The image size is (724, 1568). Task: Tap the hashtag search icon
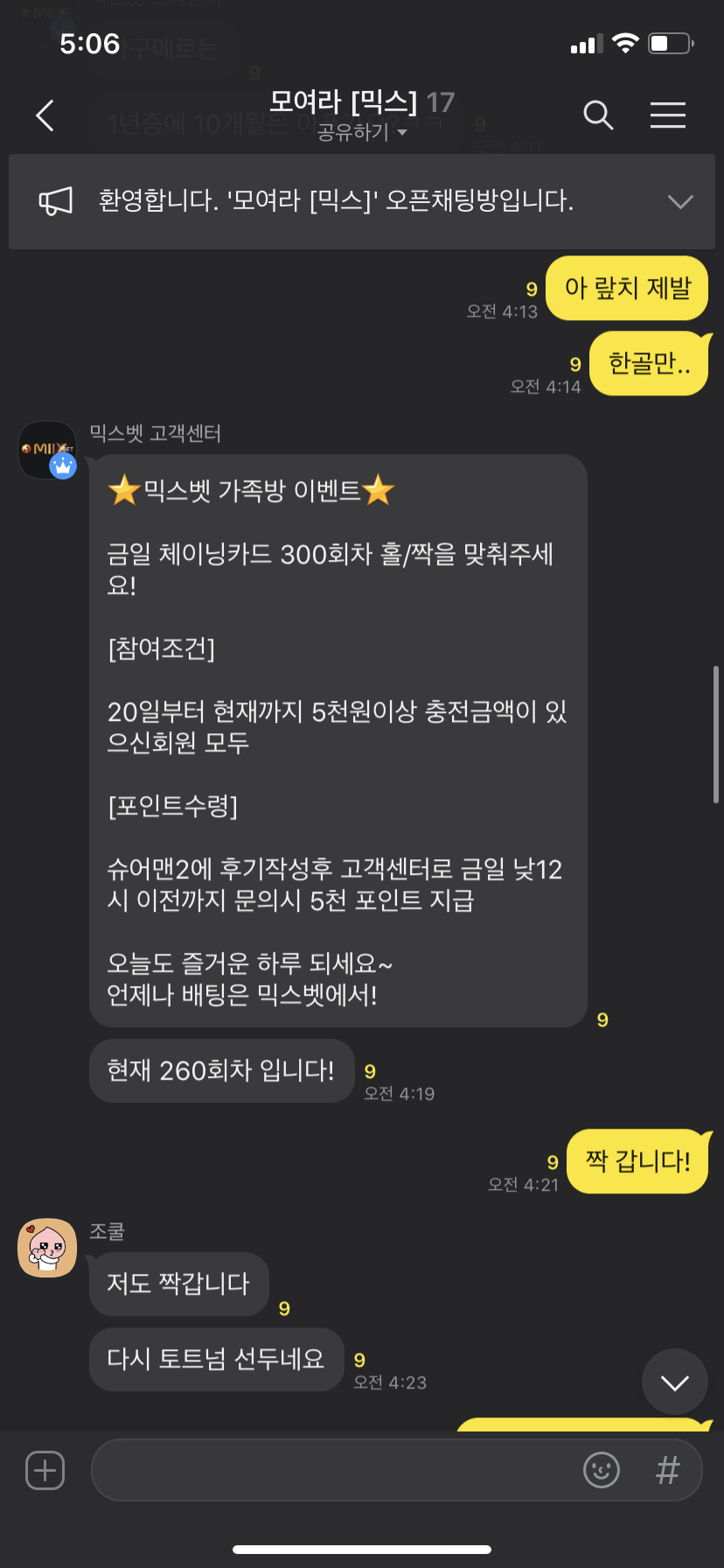[667, 1470]
